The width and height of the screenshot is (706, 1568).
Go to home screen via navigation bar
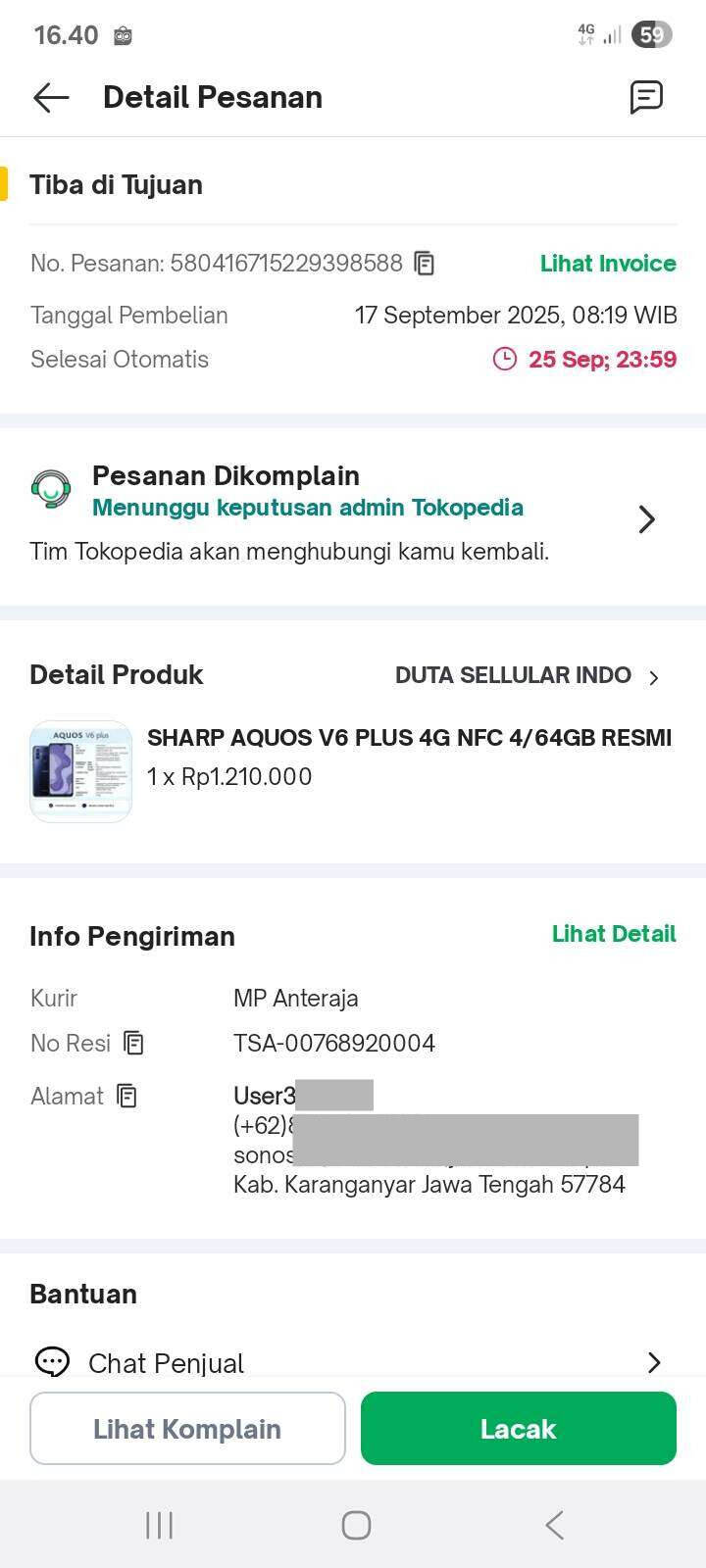point(355,1525)
